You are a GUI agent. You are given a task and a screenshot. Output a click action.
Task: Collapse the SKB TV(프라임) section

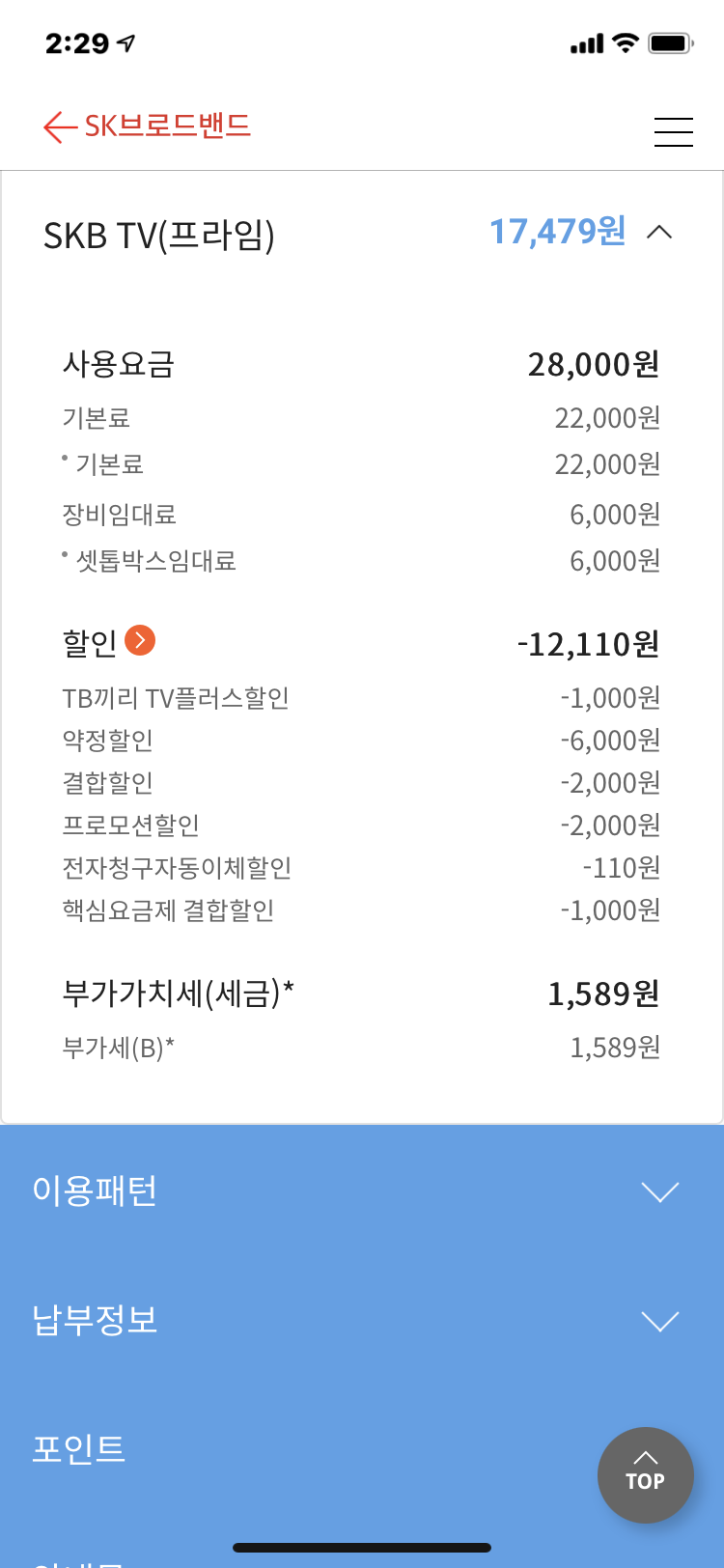[659, 232]
